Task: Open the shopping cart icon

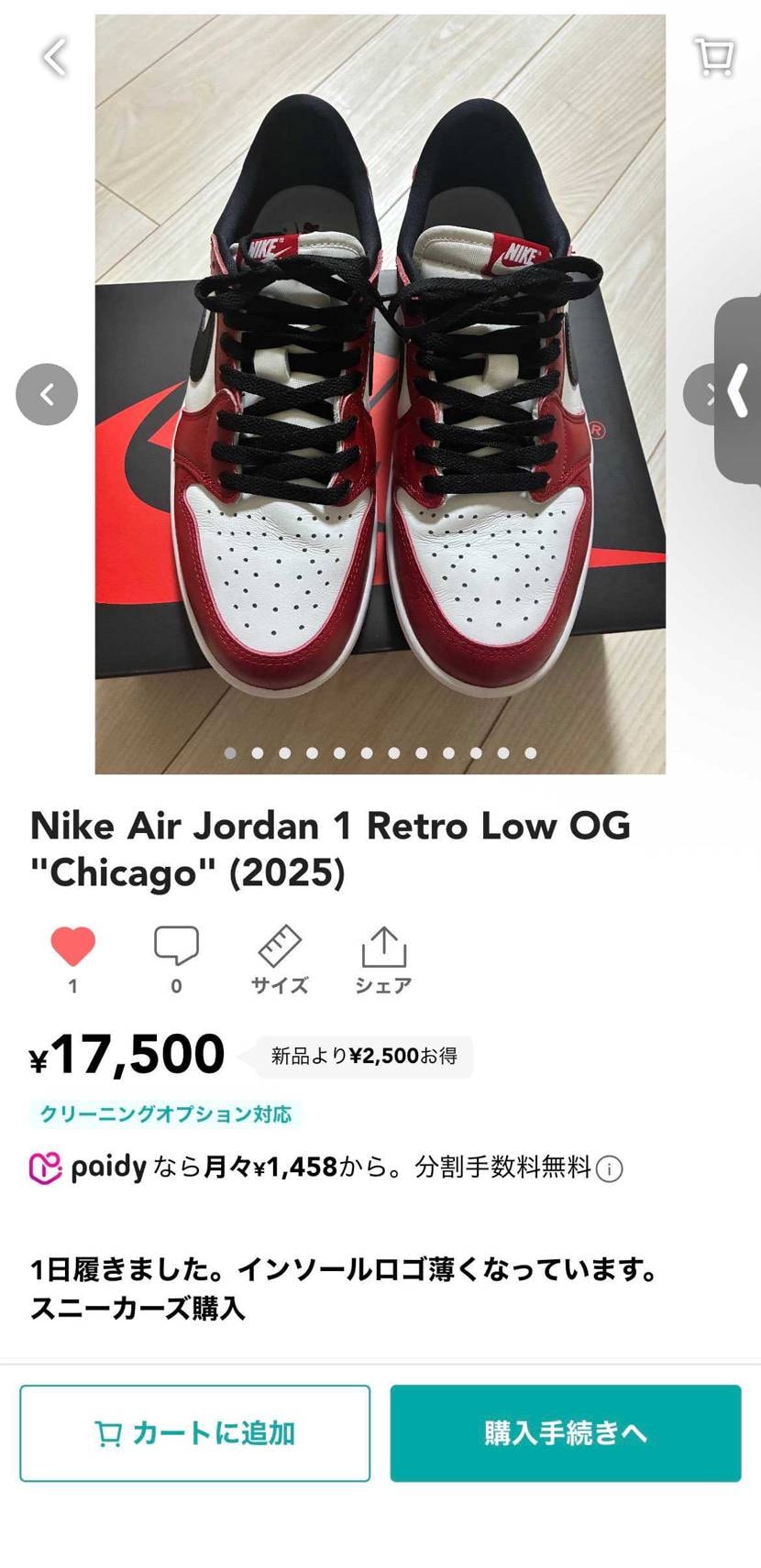Action: click(714, 57)
